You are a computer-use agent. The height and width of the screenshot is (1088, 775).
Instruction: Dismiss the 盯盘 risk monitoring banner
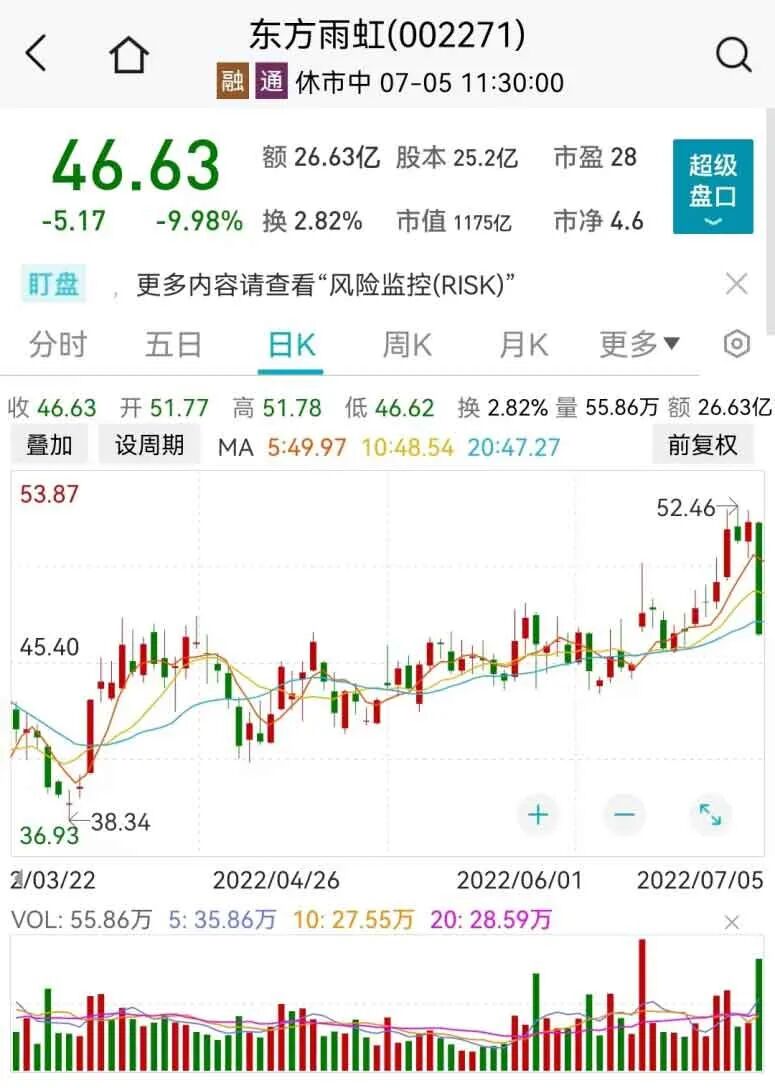click(736, 284)
